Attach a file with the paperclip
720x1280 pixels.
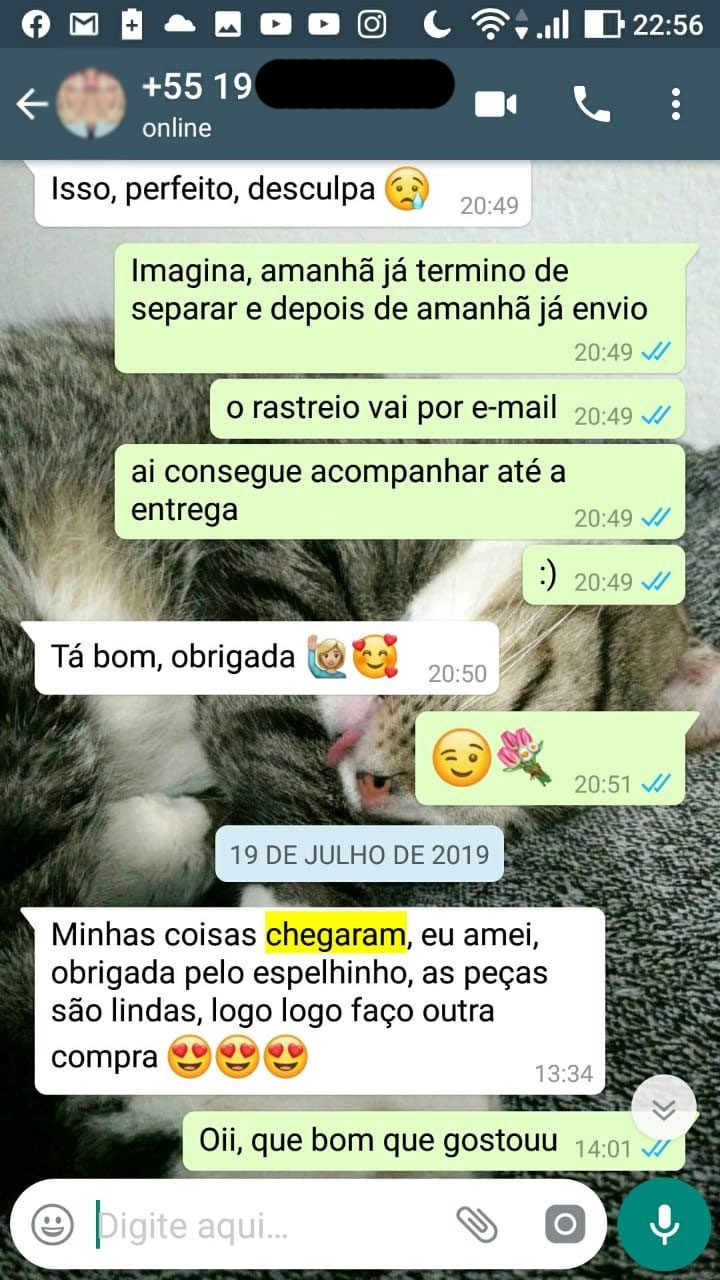[477, 1224]
